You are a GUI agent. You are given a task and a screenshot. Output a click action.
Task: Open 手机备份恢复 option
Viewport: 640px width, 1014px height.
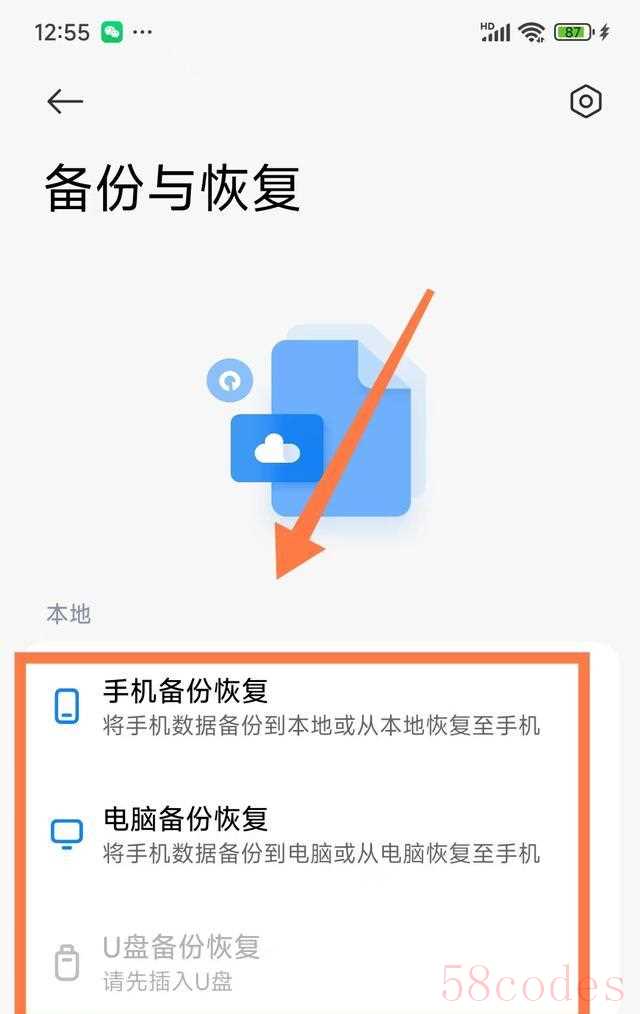[x=300, y=707]
